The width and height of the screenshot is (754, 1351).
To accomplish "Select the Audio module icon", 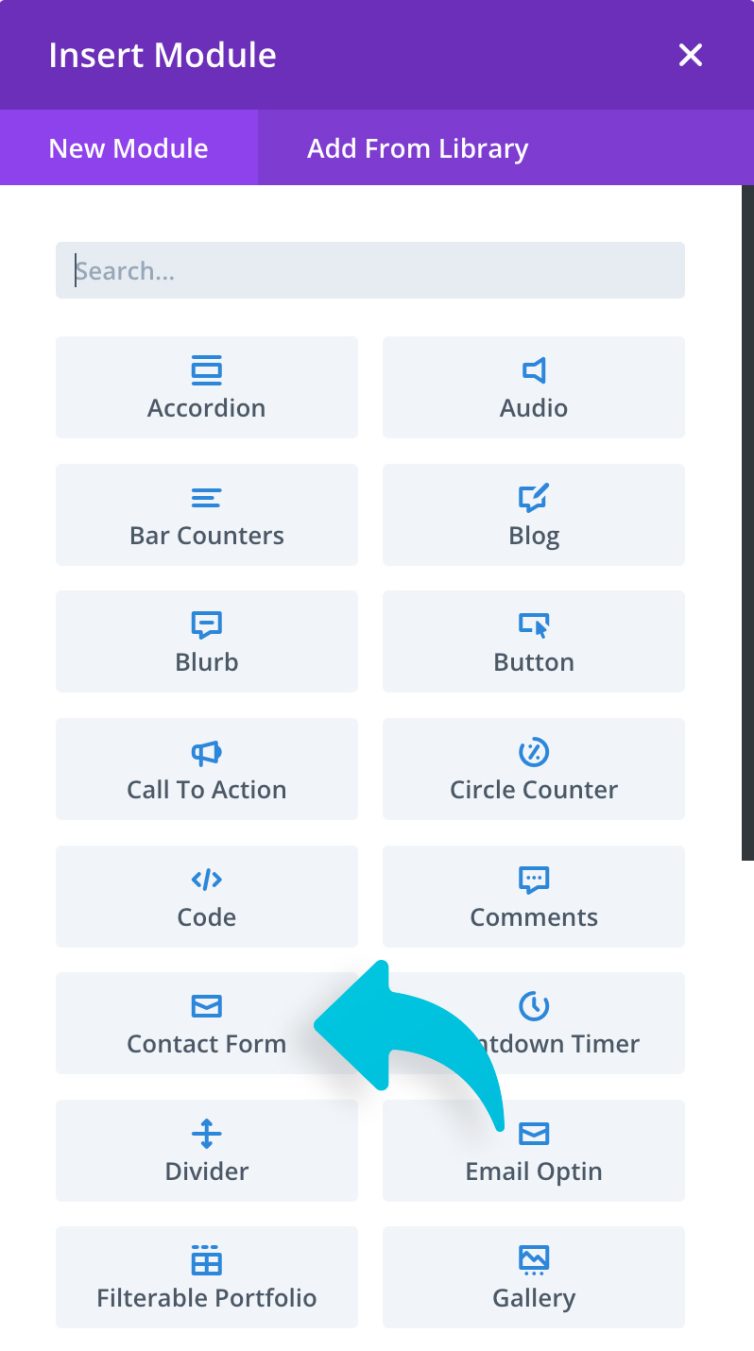I will coord(533,369).
